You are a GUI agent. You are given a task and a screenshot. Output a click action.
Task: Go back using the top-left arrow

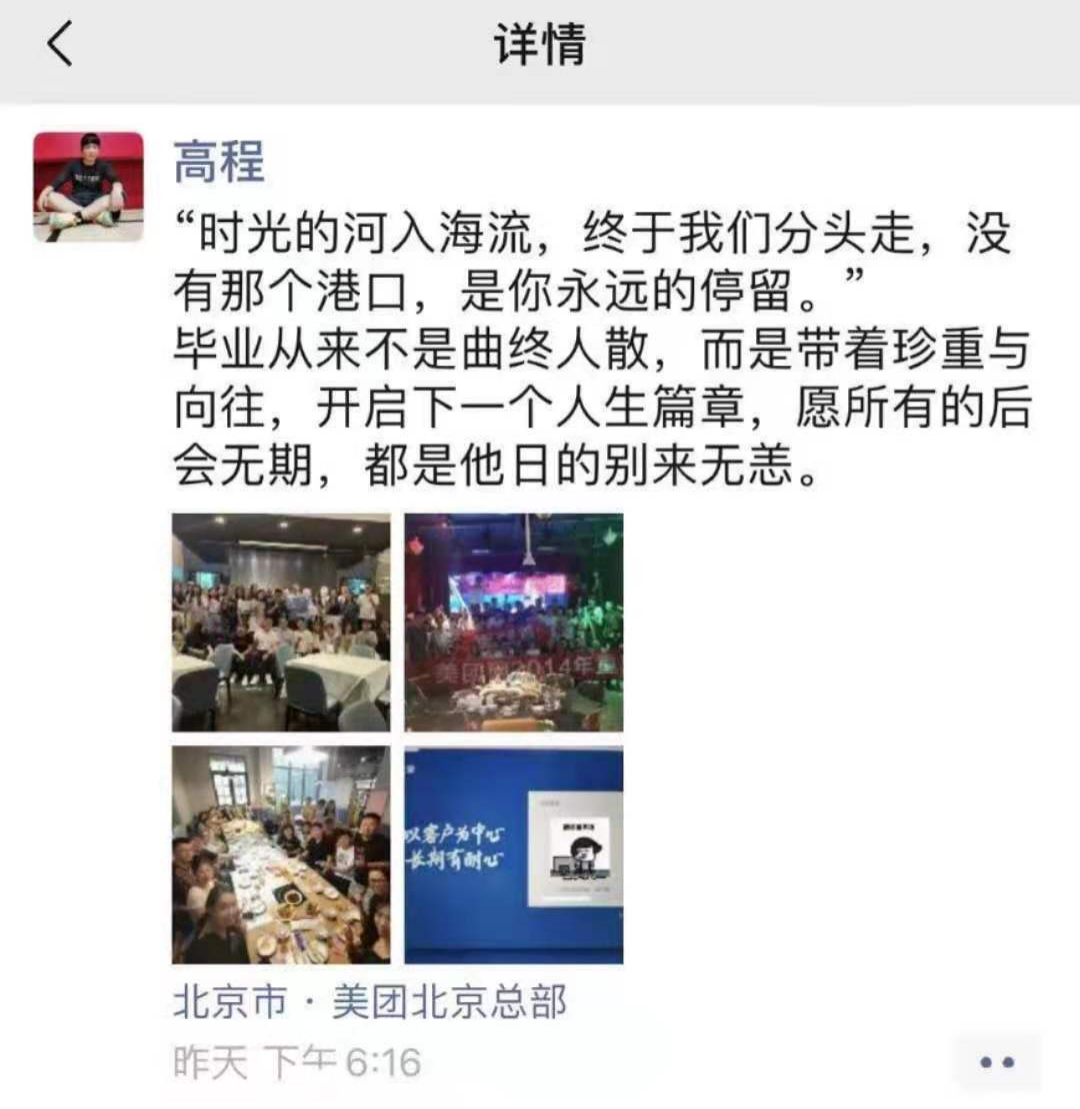click(60, 46)
